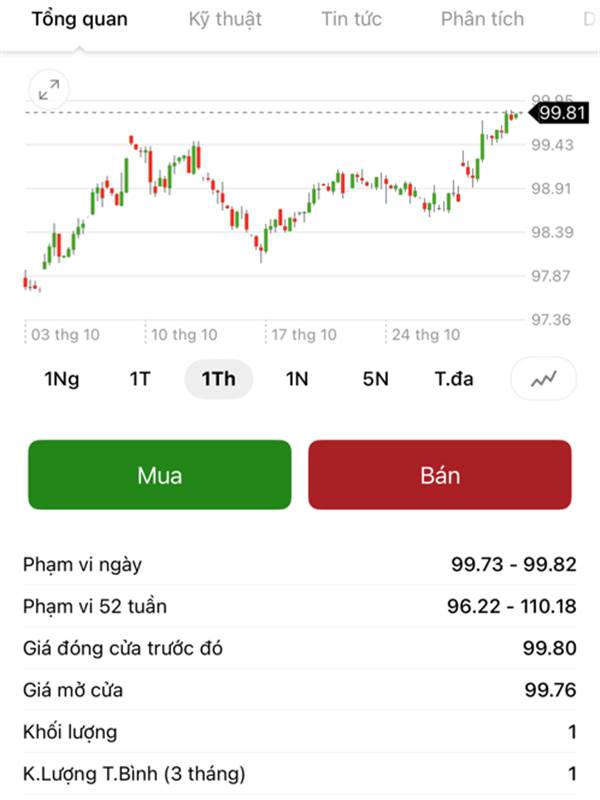Viewport: 600px width, 800px height.
Task: Select the 1N chart range
Action: click(297, 379)
